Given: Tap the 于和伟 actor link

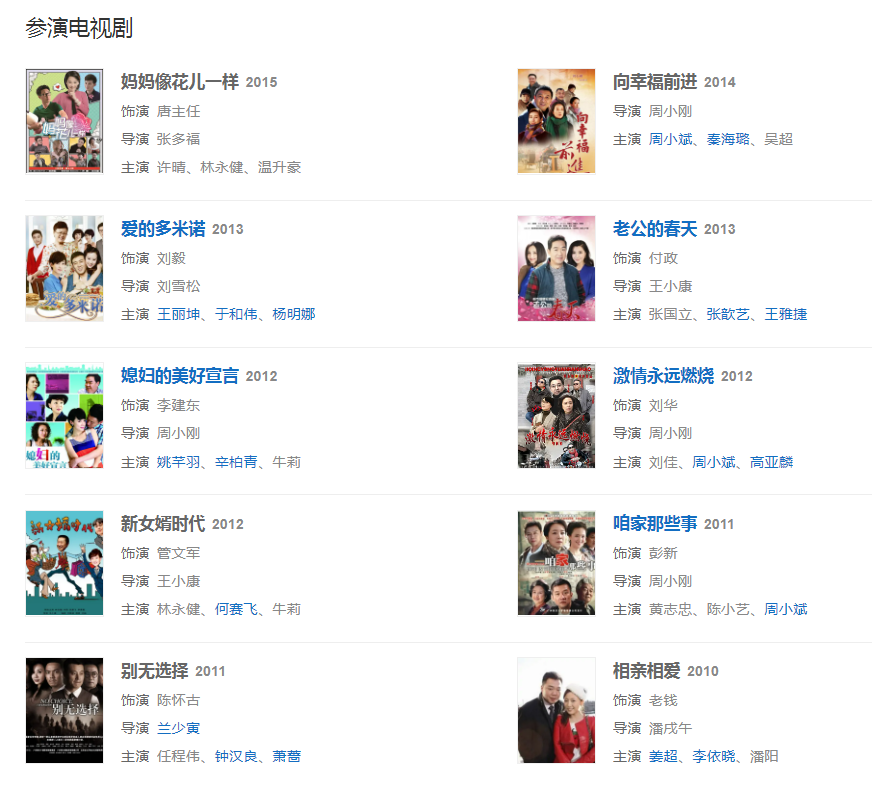Looking at the screenshot, I should (x=236, y=314).
